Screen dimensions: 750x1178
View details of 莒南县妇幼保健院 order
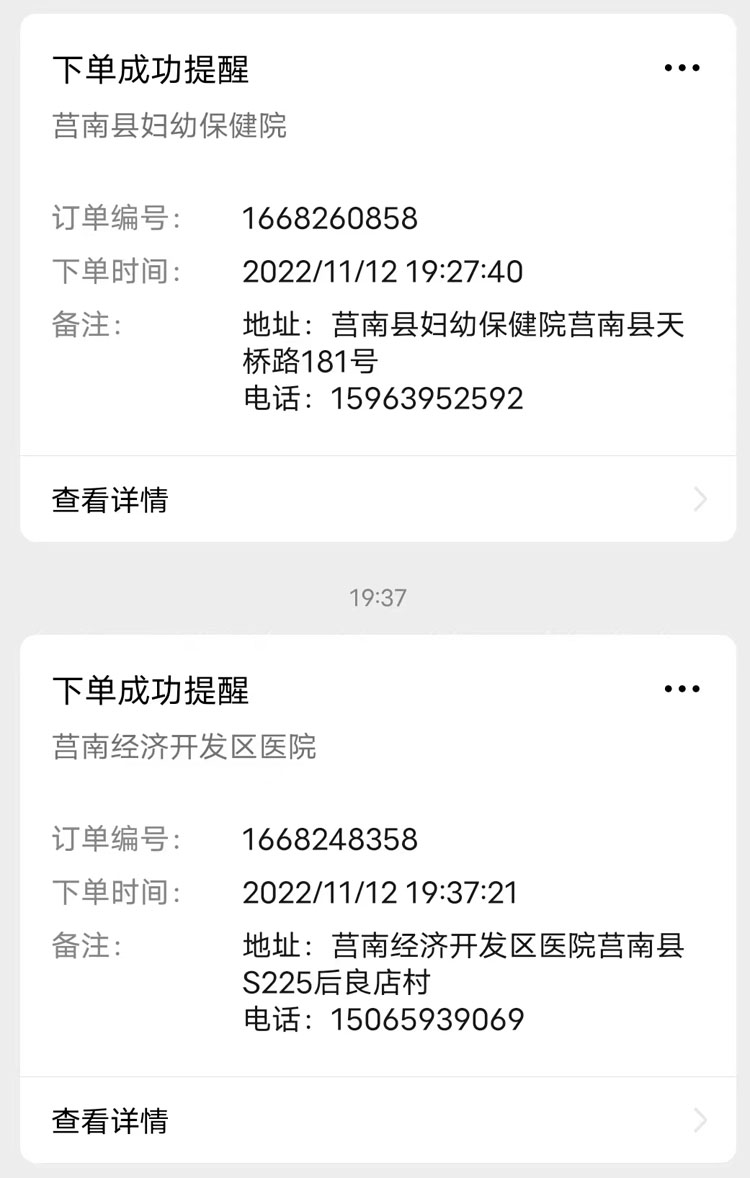pos(378,499)
